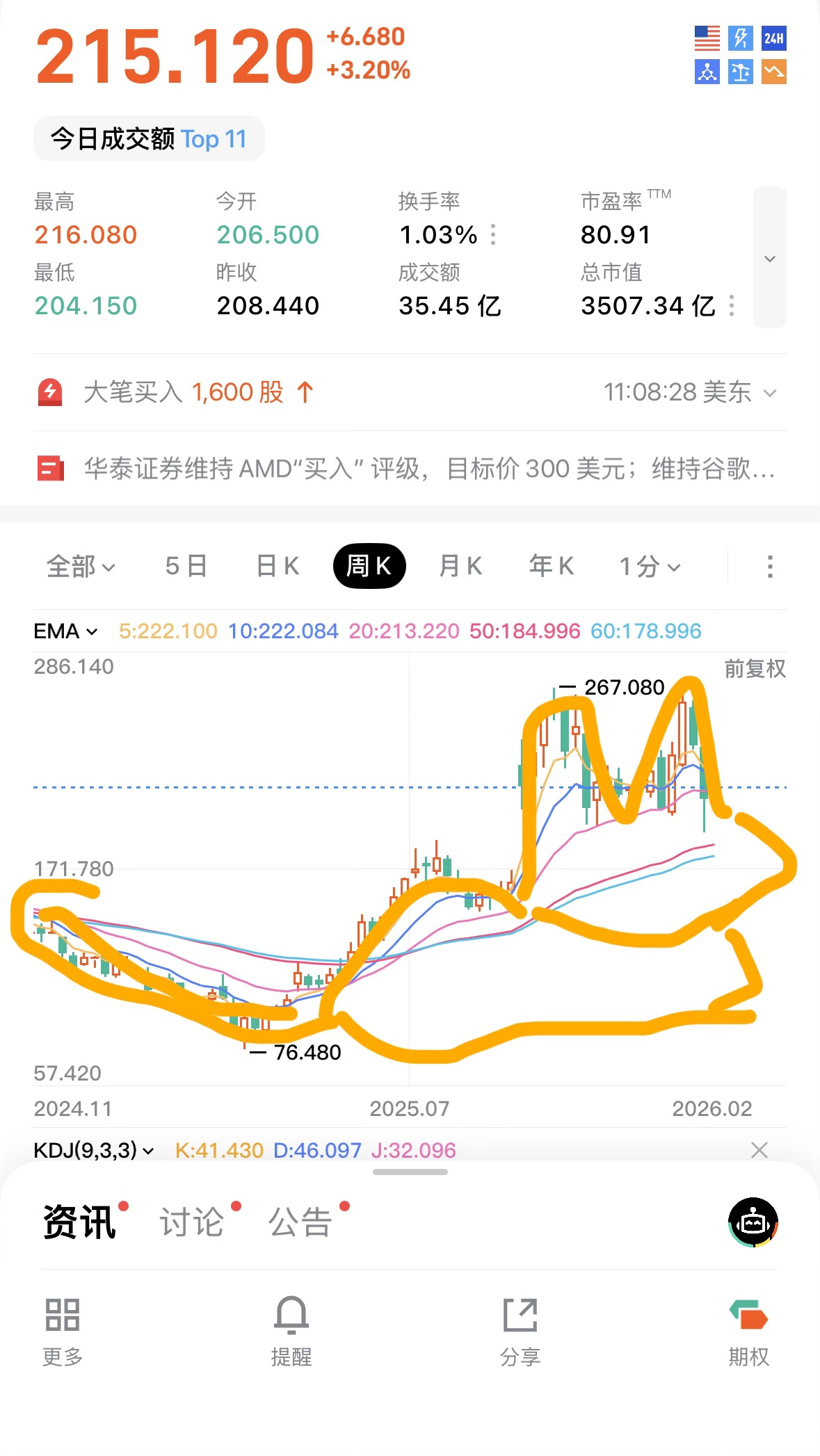
Task: Switch chart to 年K view
Action: coord(552,566)
